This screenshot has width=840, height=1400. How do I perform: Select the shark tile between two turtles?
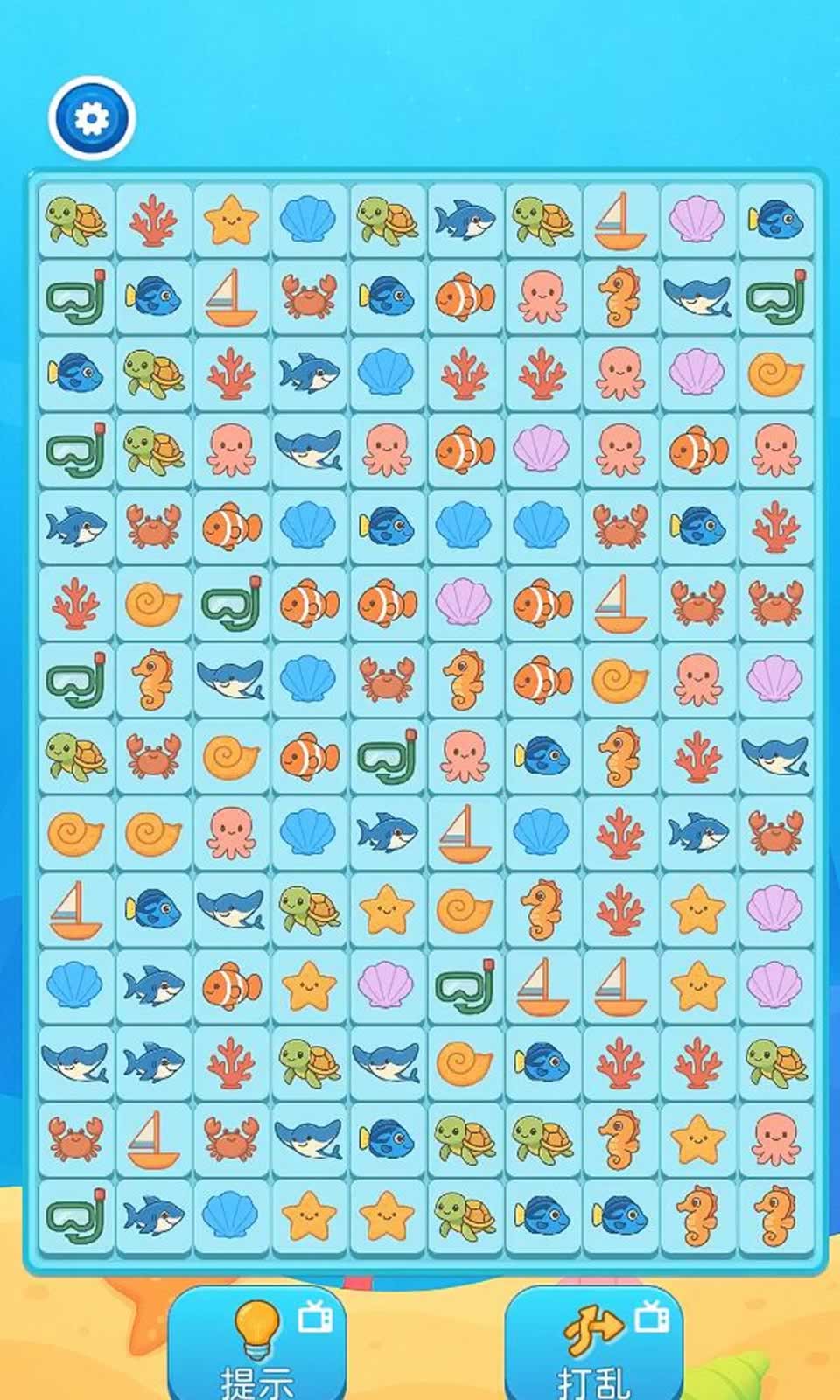(x=465, y=220)
